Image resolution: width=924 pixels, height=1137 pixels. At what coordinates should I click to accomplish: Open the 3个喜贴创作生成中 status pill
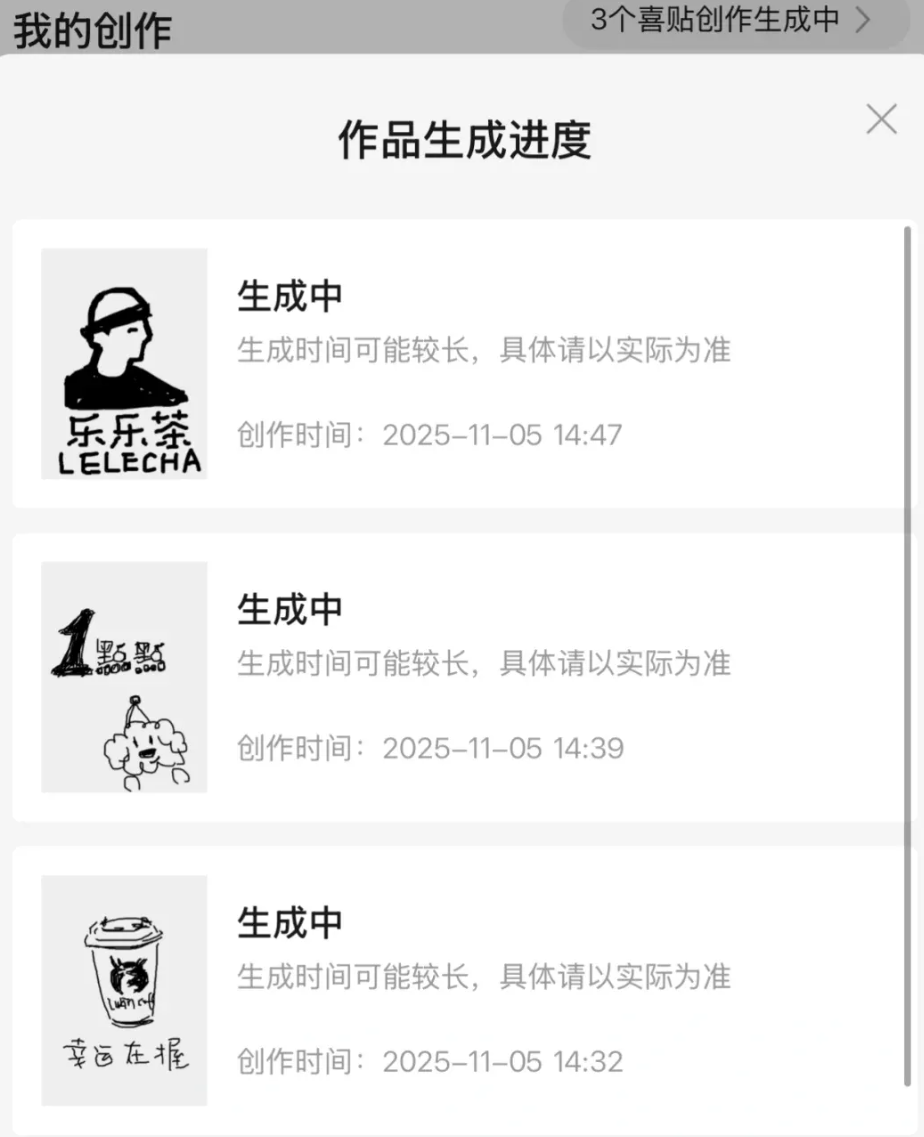[730, 20]
